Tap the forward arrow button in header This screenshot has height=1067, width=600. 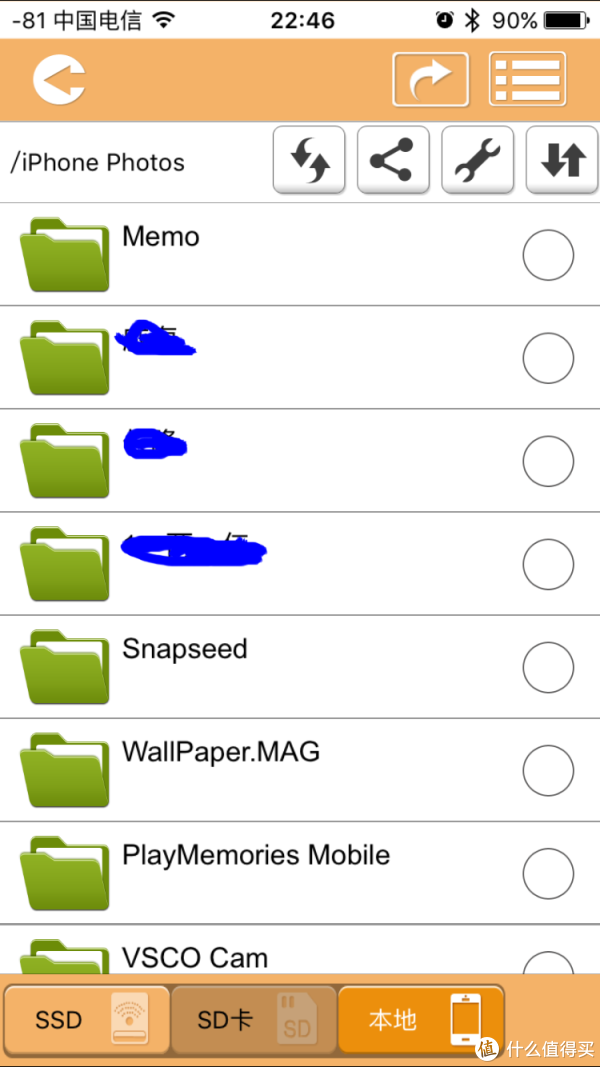coord(431,80)
